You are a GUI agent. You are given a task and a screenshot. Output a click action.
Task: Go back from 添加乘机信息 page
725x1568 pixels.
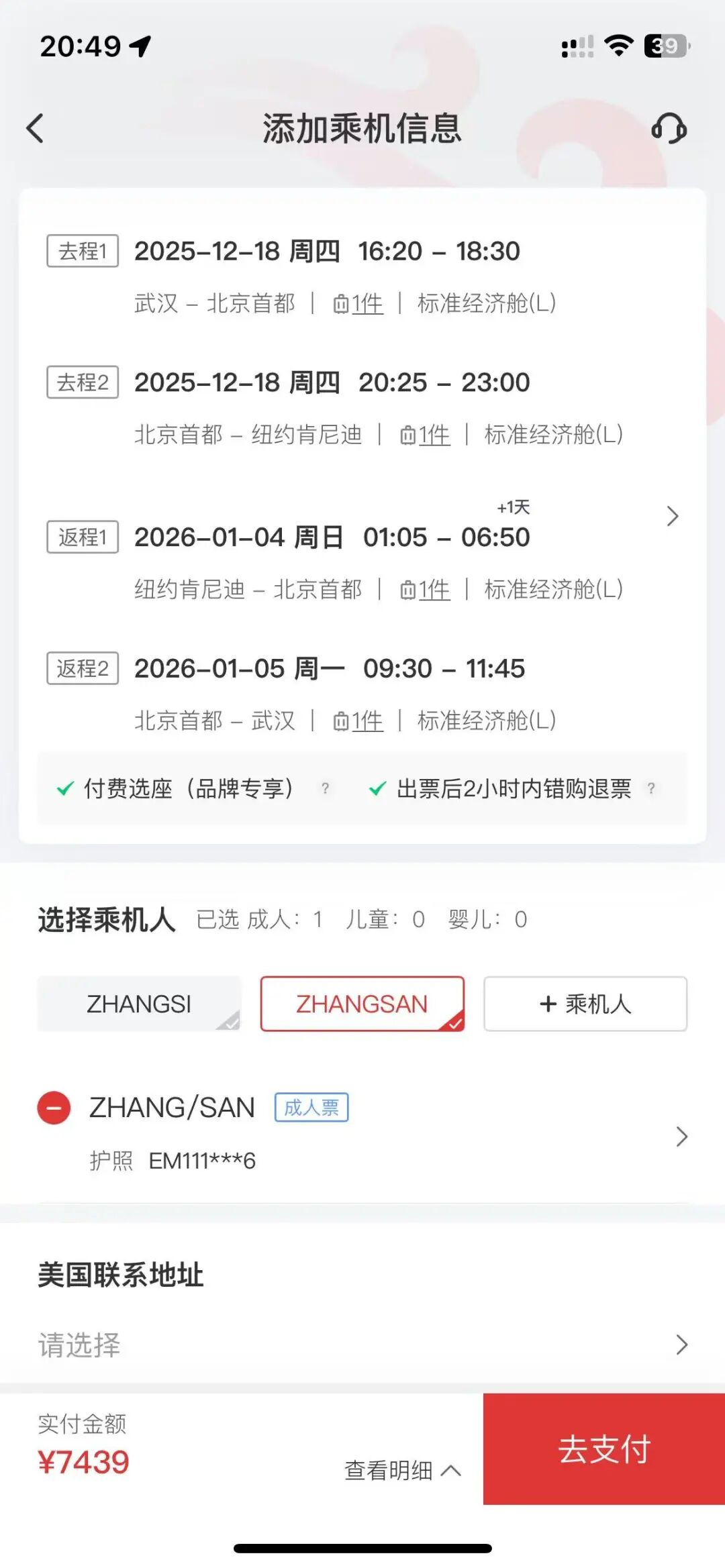(x=36, y=128)
